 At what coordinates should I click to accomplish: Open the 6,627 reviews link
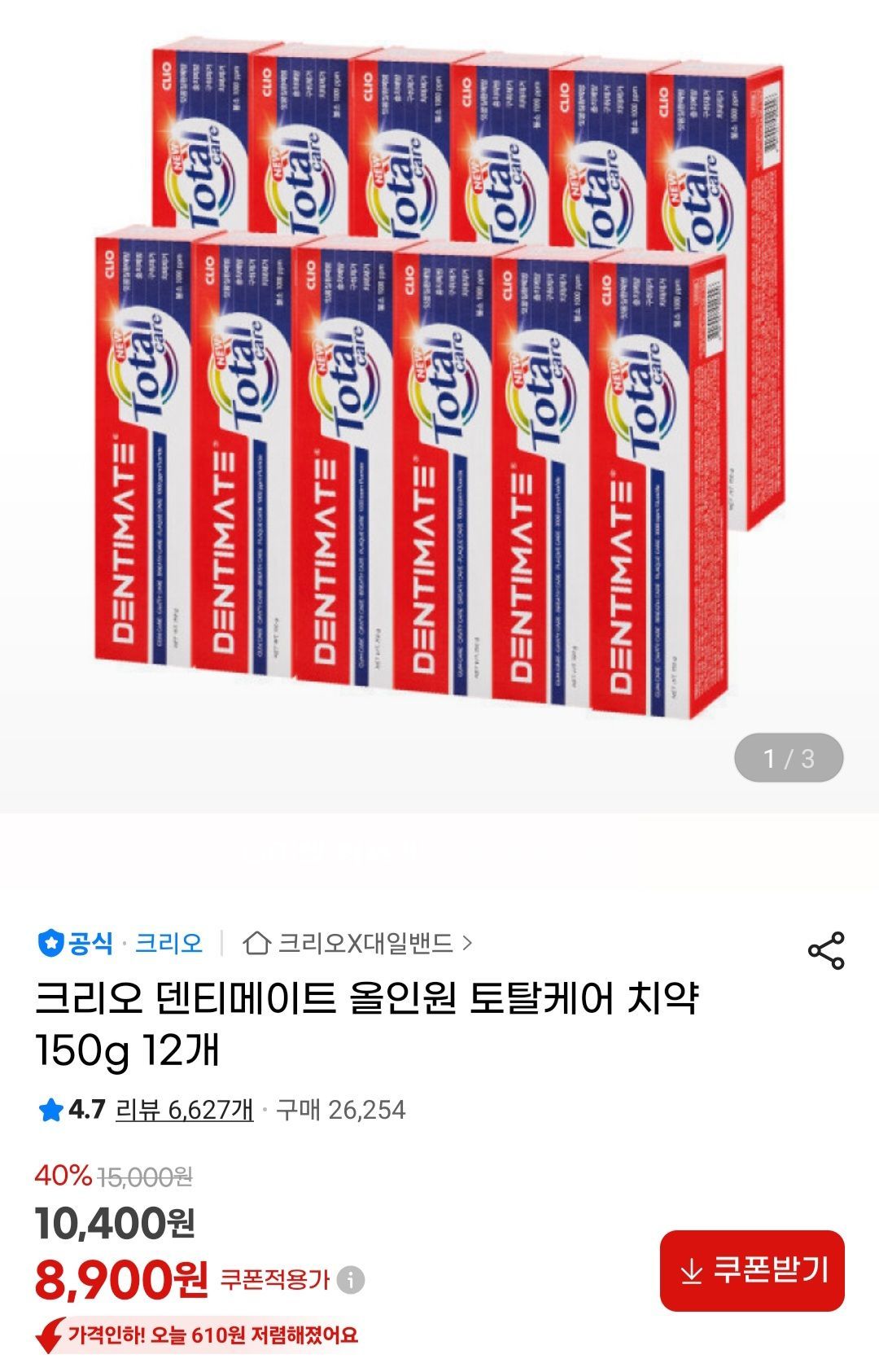[185, 1110]
